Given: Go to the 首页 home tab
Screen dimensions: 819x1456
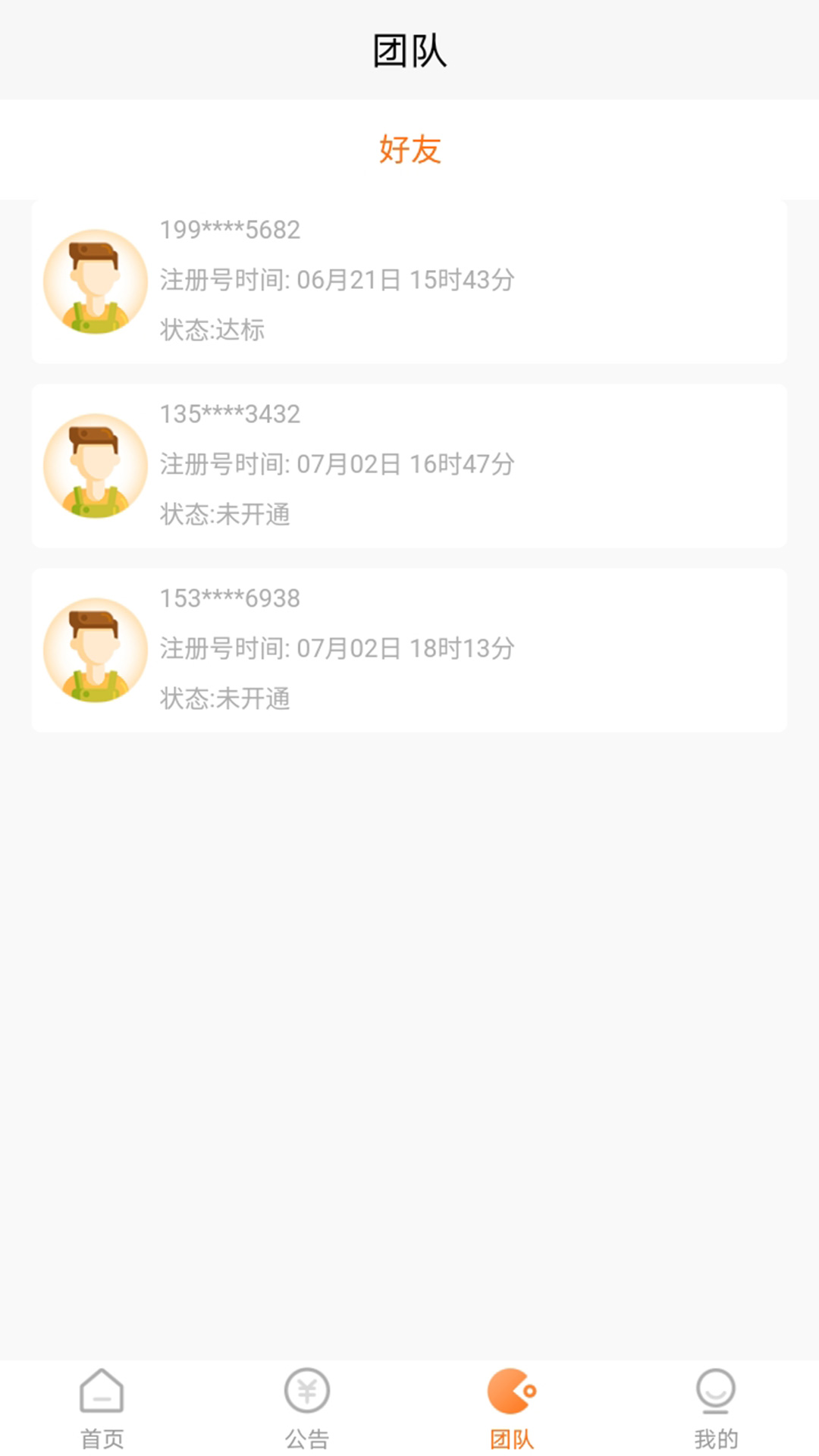Looking at the screenshot, I should coord(102,1407).
